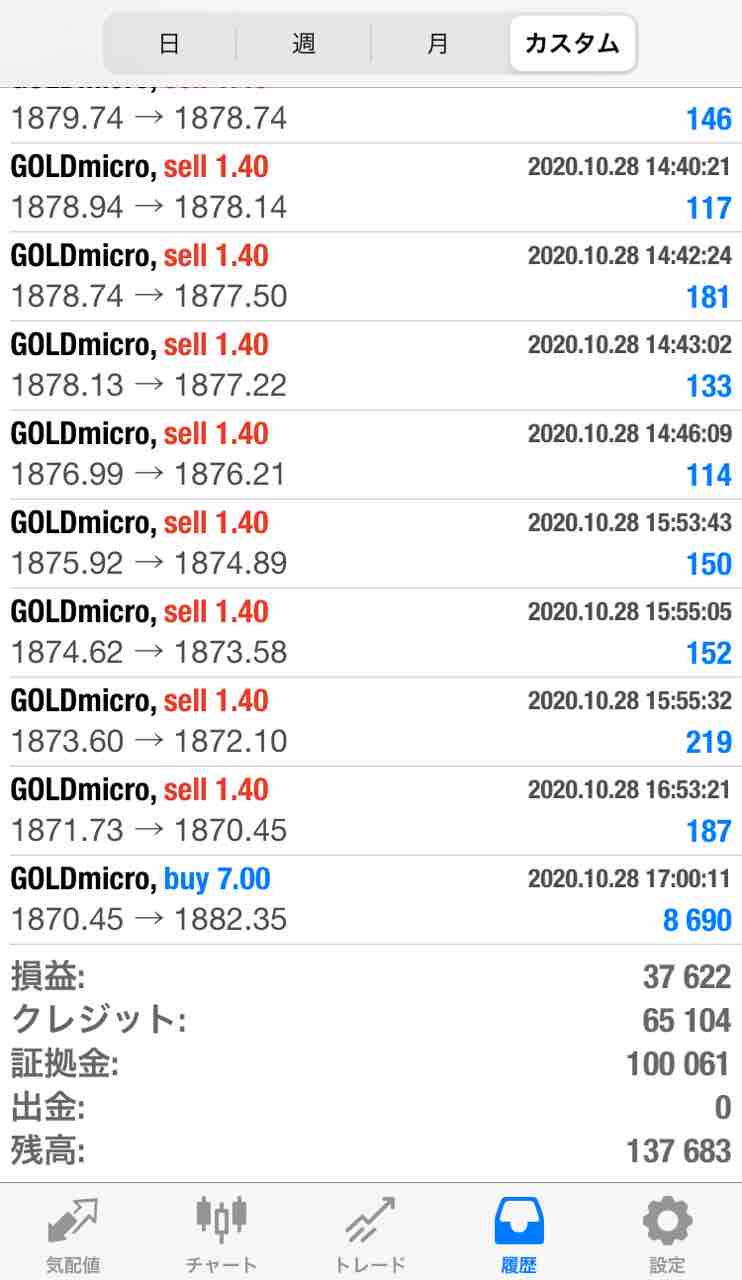
Task: Open the GOLDmicro buy 7.00 trade
Action: pyautogui.click(x=370, y=899)
